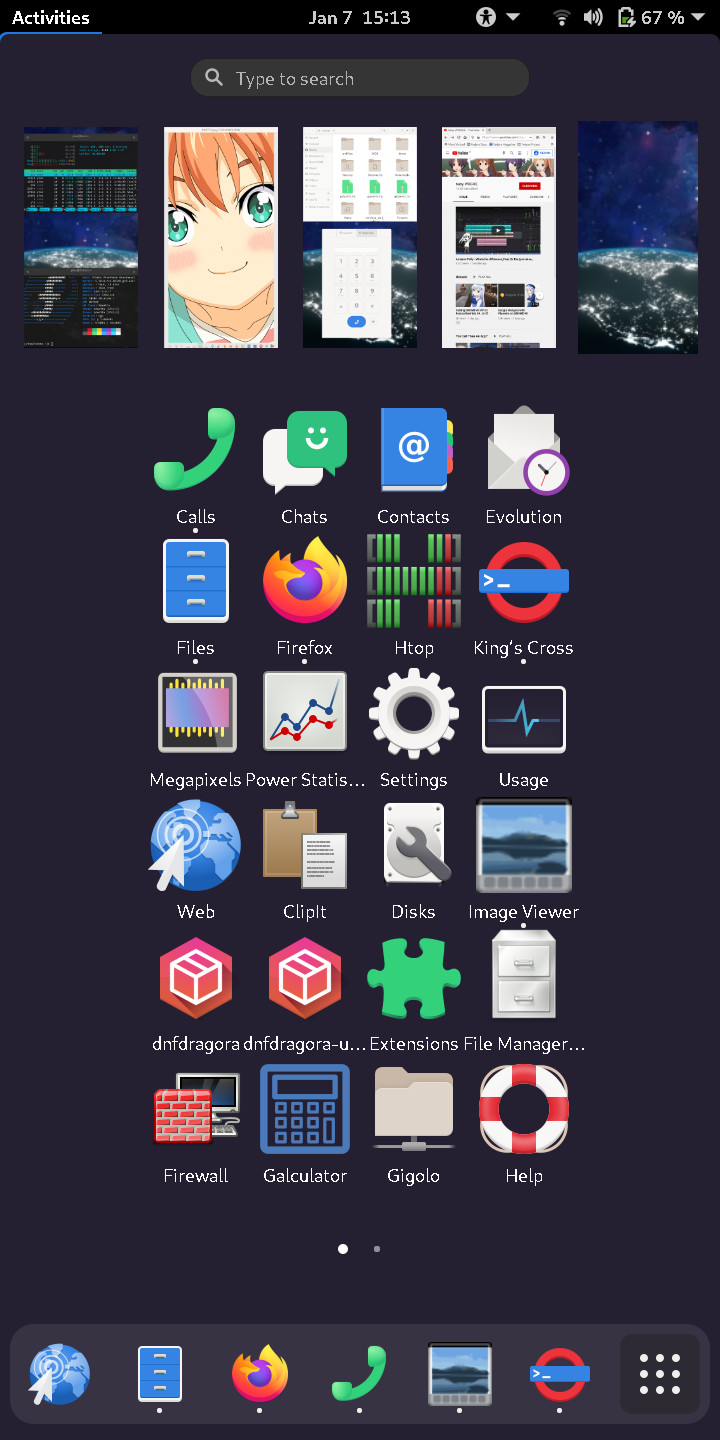Tap the Type to search field

pos(360,78)
